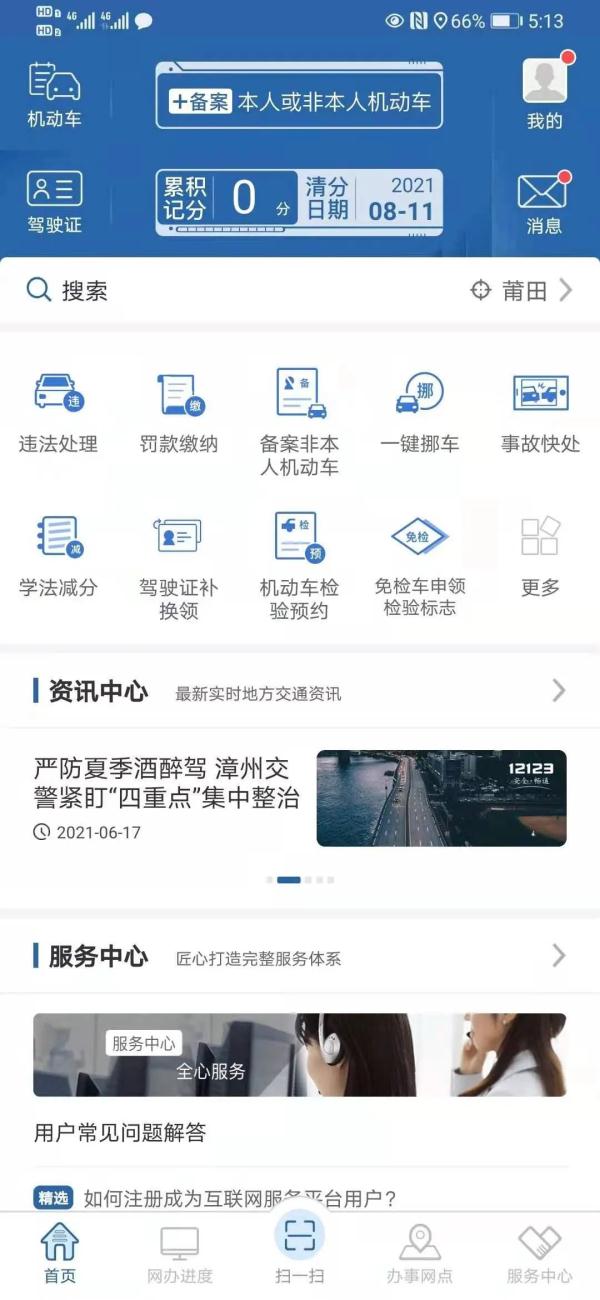Open 消息 messages inbox

pos(544,203)
